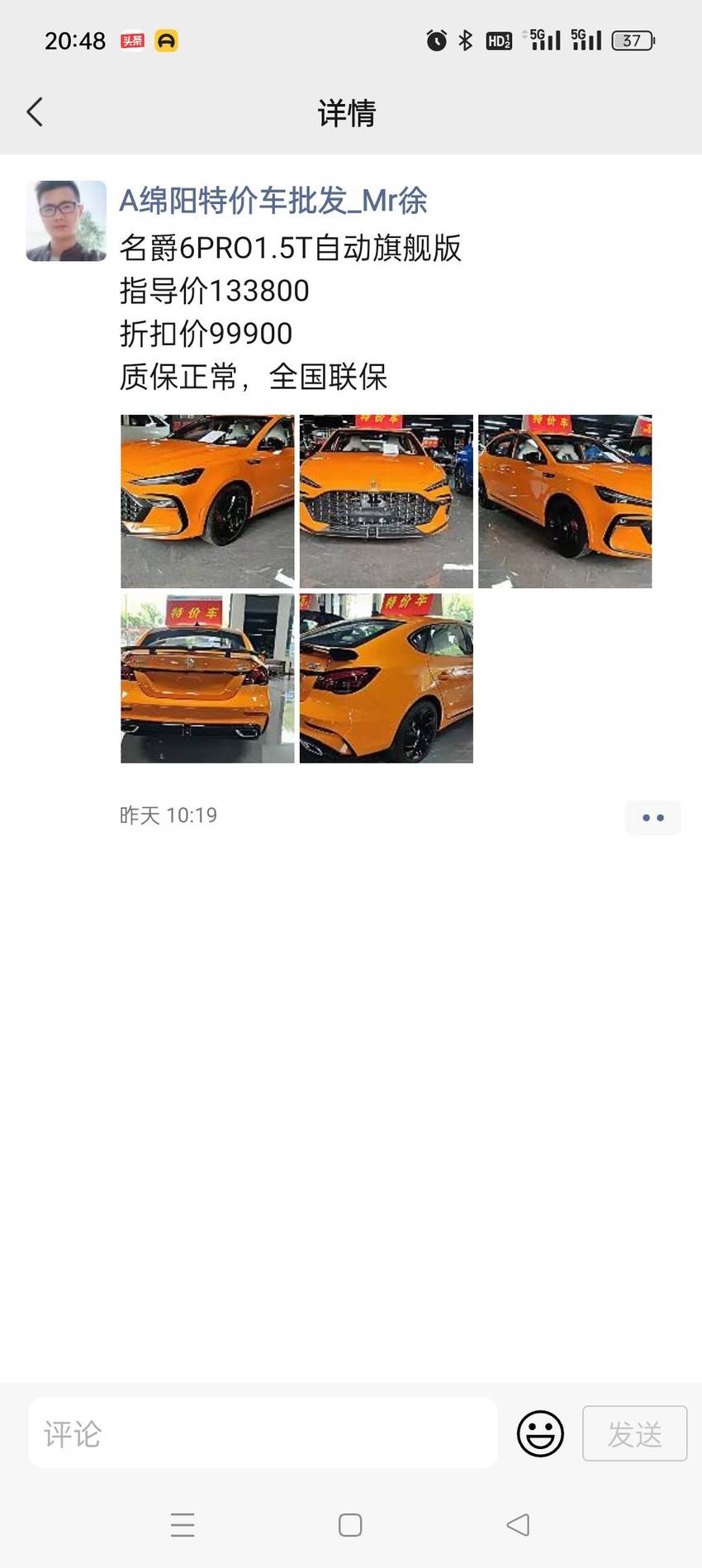Go to the system home screen
Screen dimensions: 702x1568
coord(350,1525)
